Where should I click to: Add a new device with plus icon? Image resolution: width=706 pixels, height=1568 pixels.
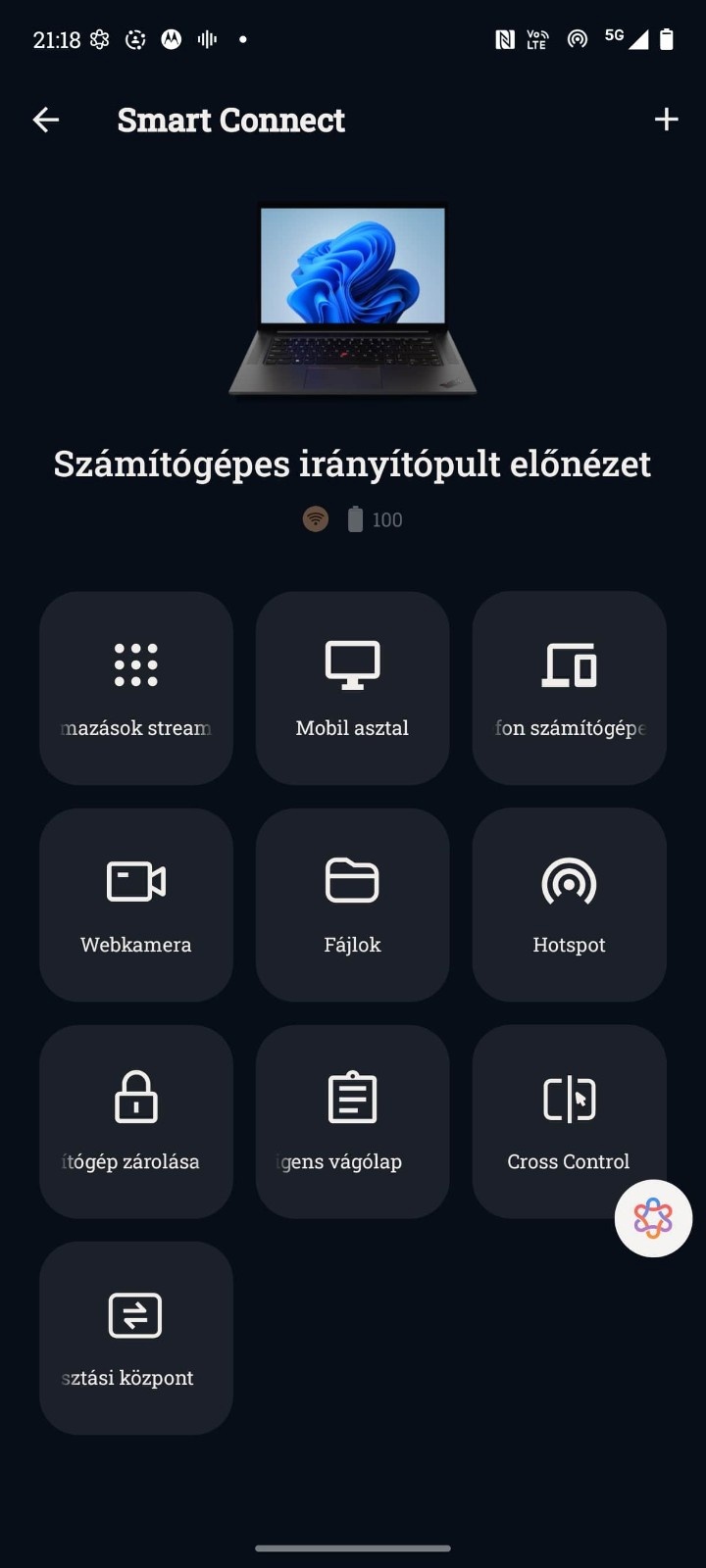click(x=666, y=120)
